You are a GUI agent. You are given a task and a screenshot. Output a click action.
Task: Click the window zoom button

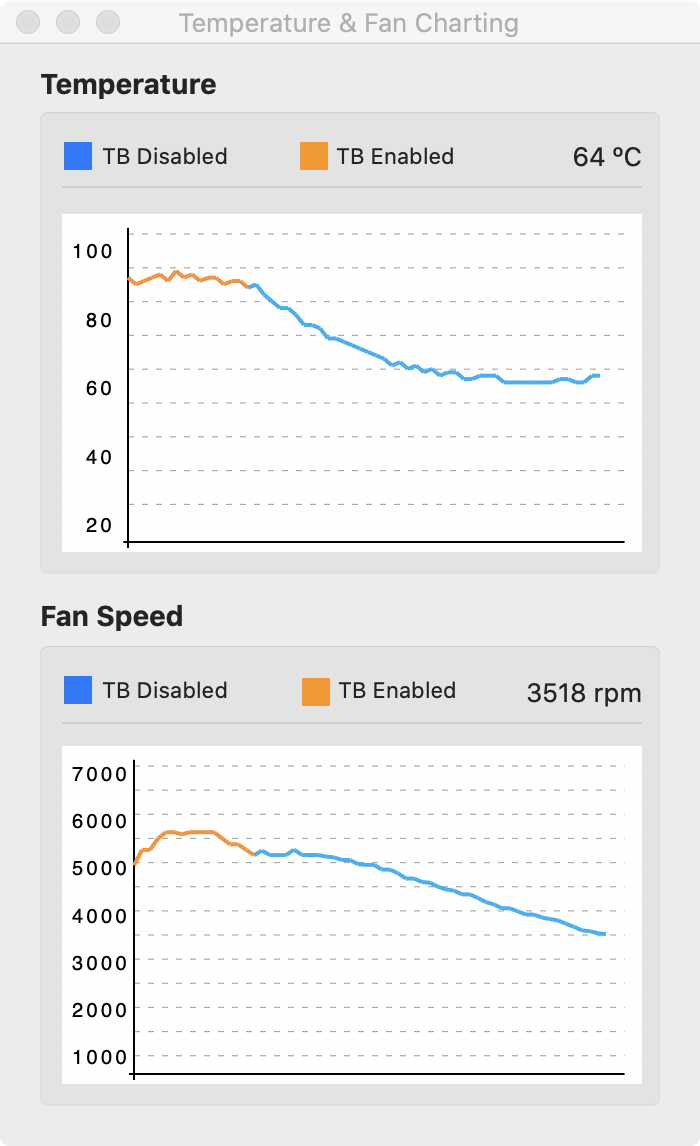(x=107, y=22)
